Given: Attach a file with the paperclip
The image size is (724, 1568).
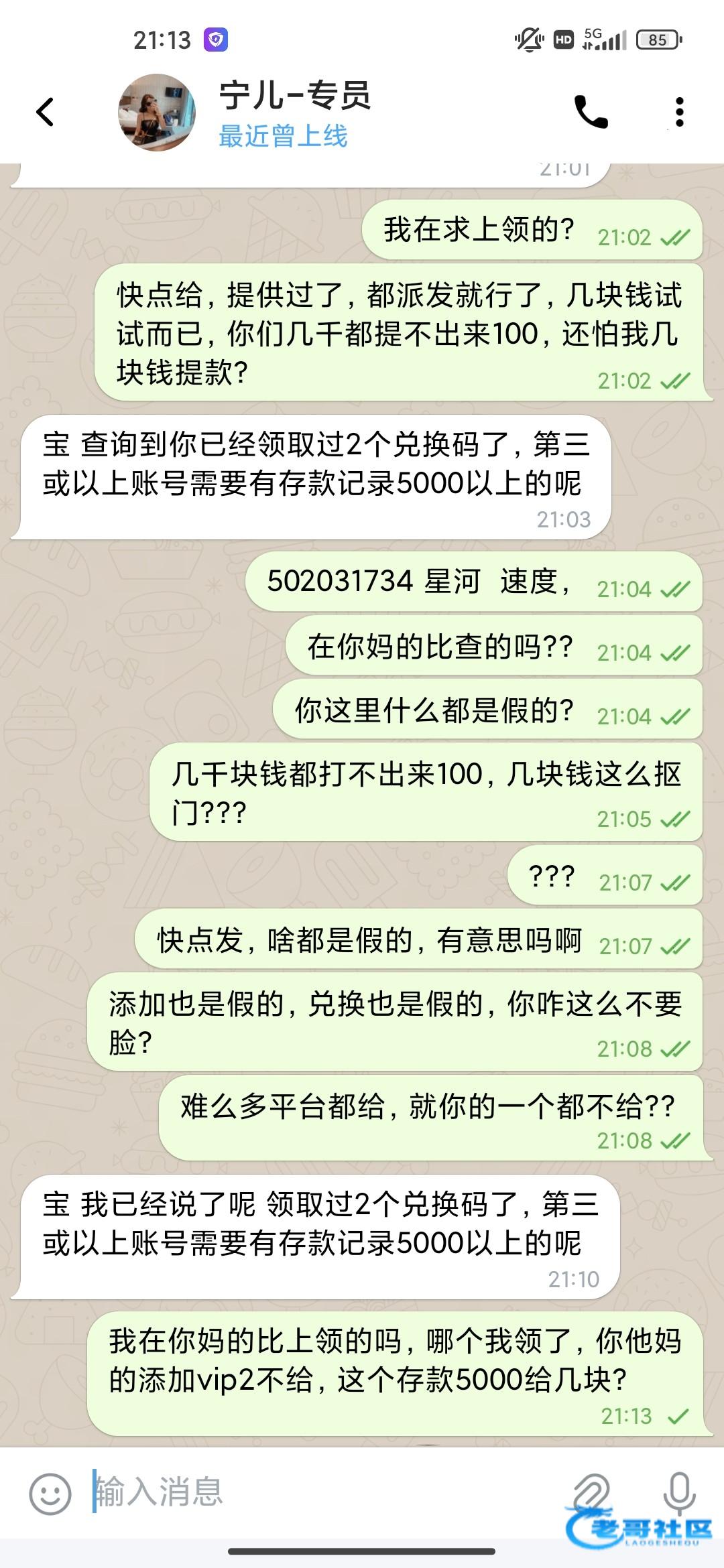Looking at the screenshot, I should point(591,1492).
